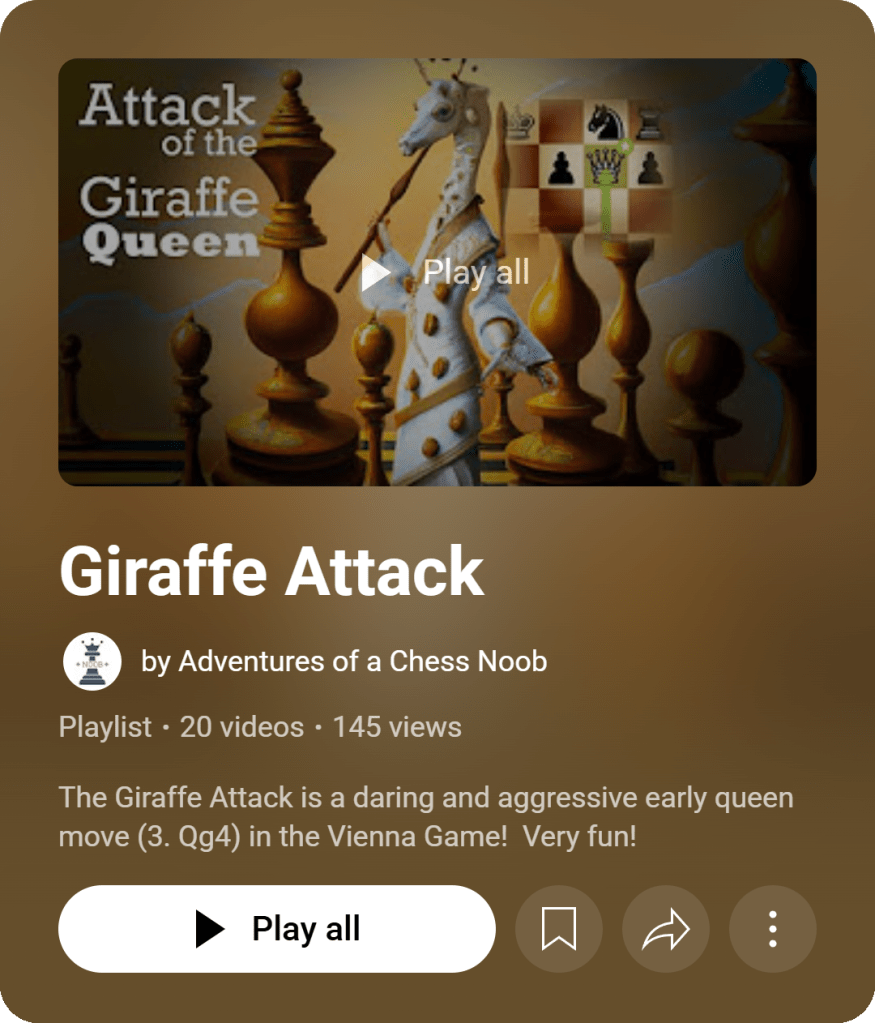Open the three-dot overflow menu
The image size is (875, 1023).
click(x=773, y=929)
